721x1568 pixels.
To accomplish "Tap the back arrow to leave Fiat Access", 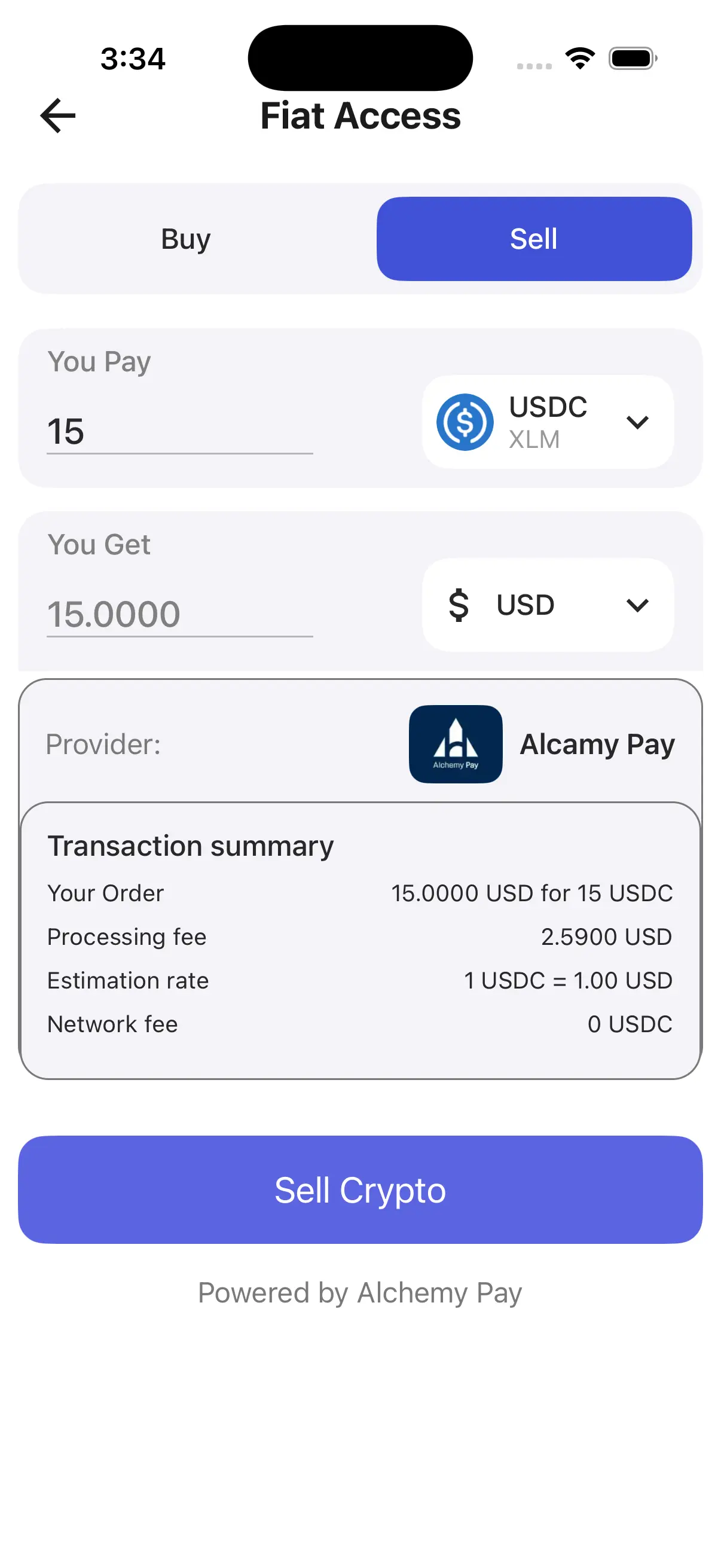I will pos(58,115).
